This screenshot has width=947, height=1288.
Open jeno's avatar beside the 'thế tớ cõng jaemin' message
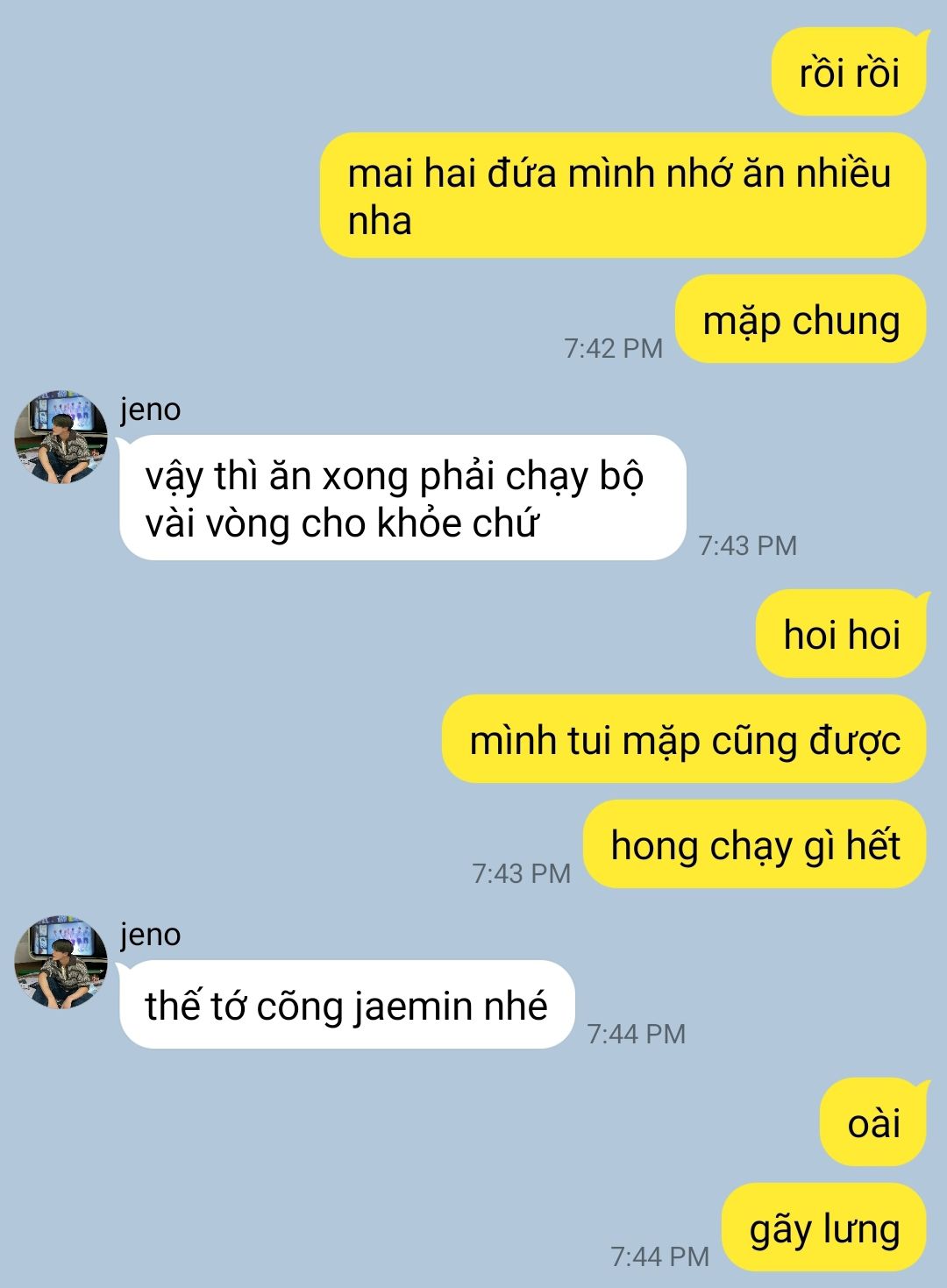61,963
